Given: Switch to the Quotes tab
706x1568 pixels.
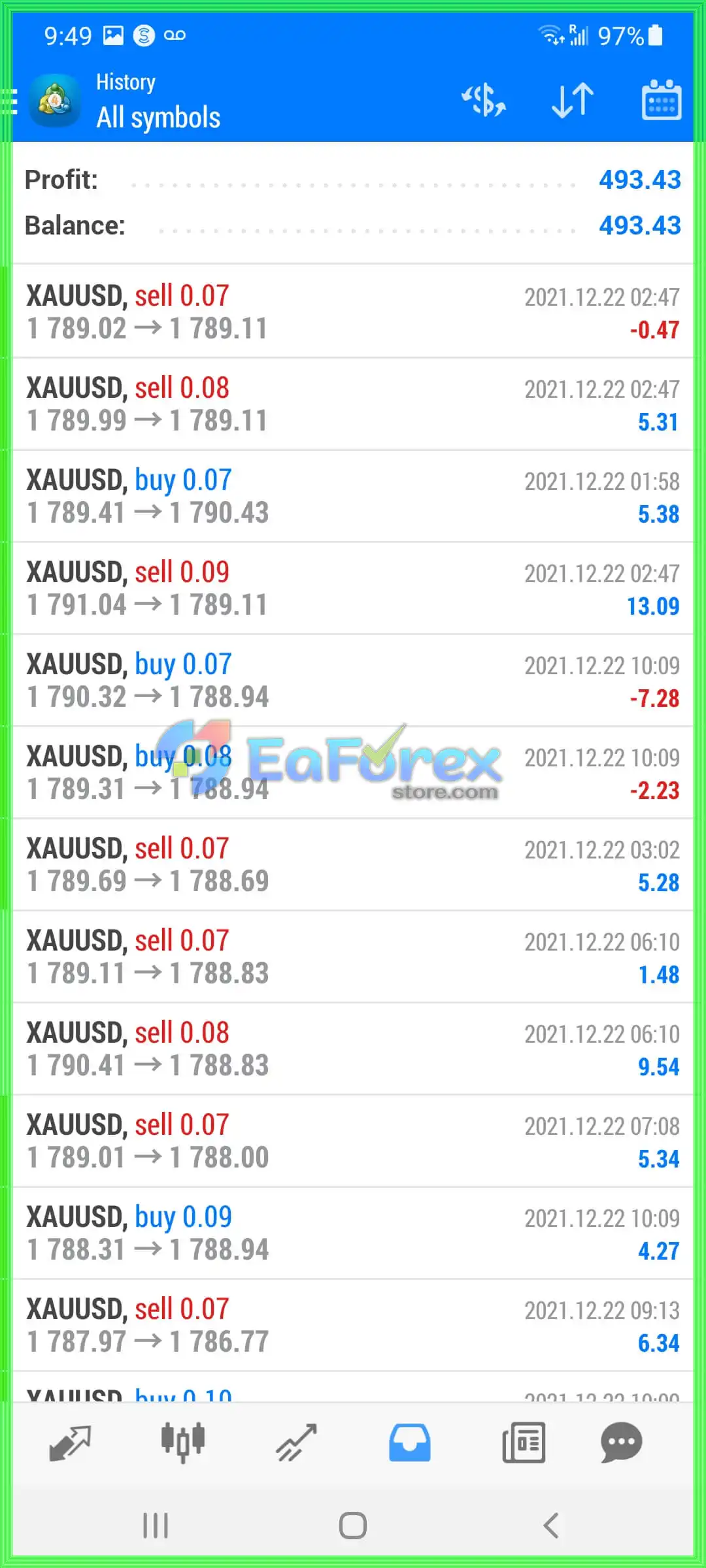Looking at the screenshot, I should (x=69, y=1443).
